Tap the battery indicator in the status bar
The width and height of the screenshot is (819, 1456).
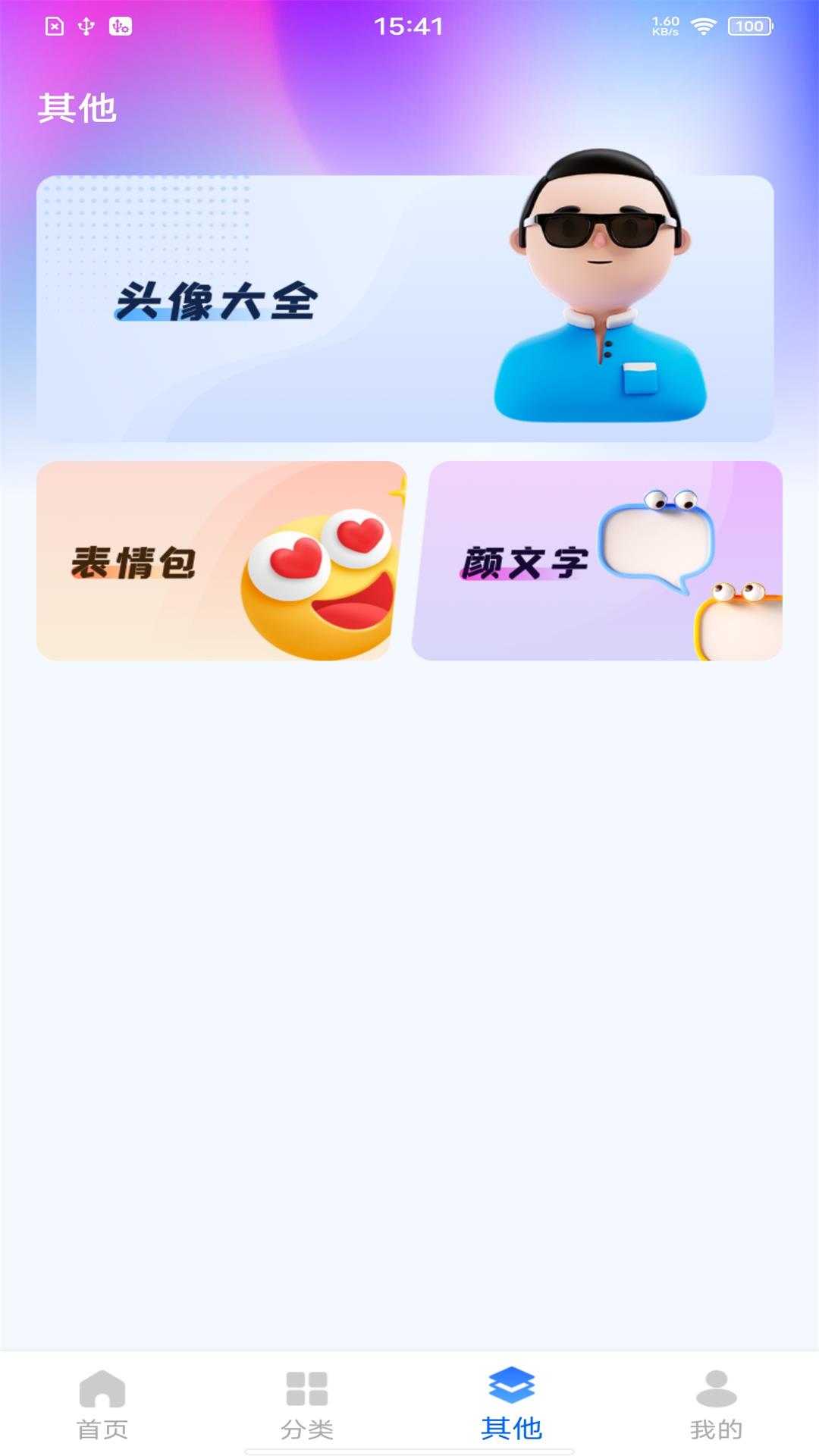pos(746,25)
